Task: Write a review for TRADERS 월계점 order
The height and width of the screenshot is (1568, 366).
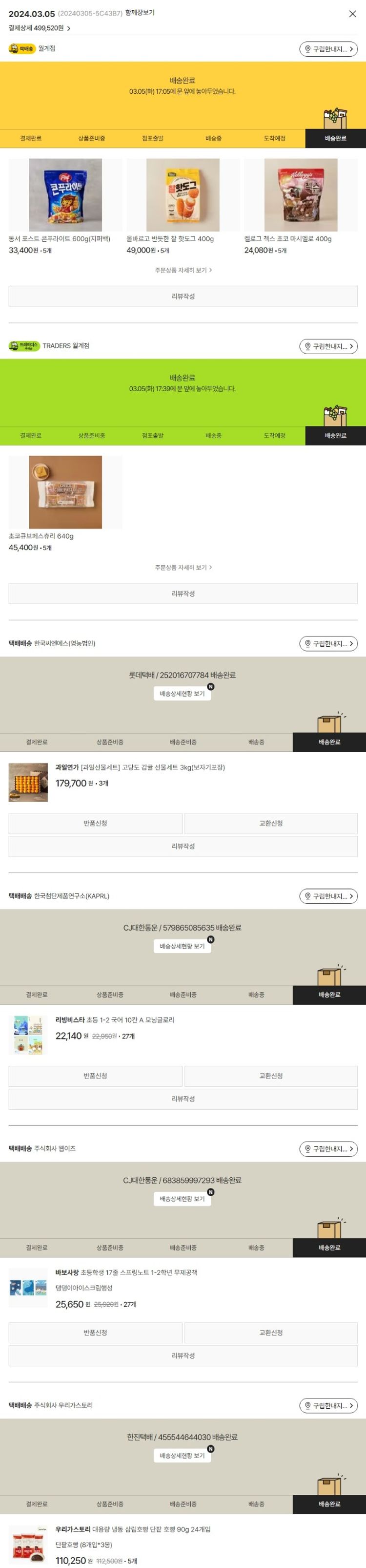Action: tap(183, 593)
